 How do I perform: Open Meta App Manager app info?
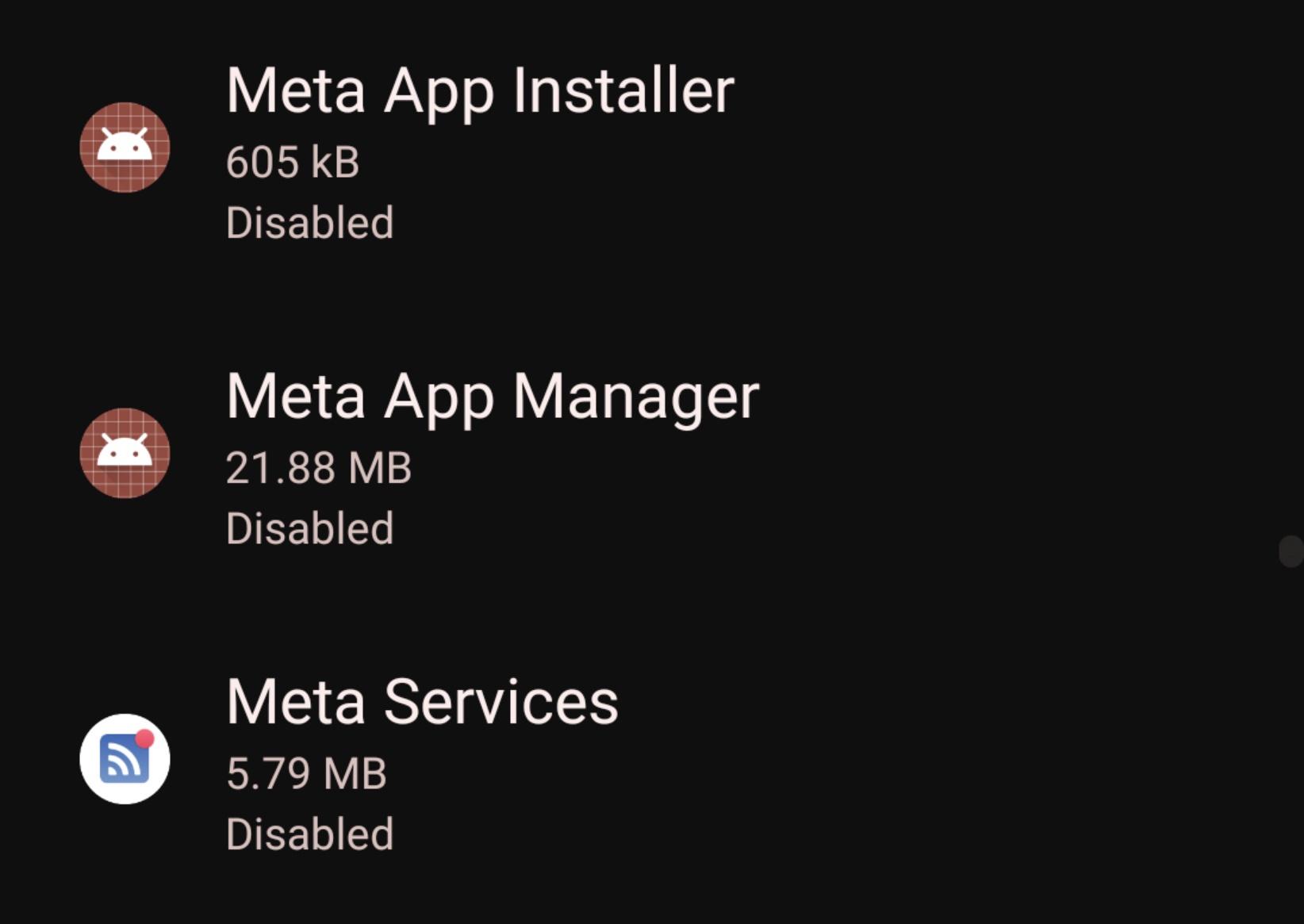pos(492,455)
